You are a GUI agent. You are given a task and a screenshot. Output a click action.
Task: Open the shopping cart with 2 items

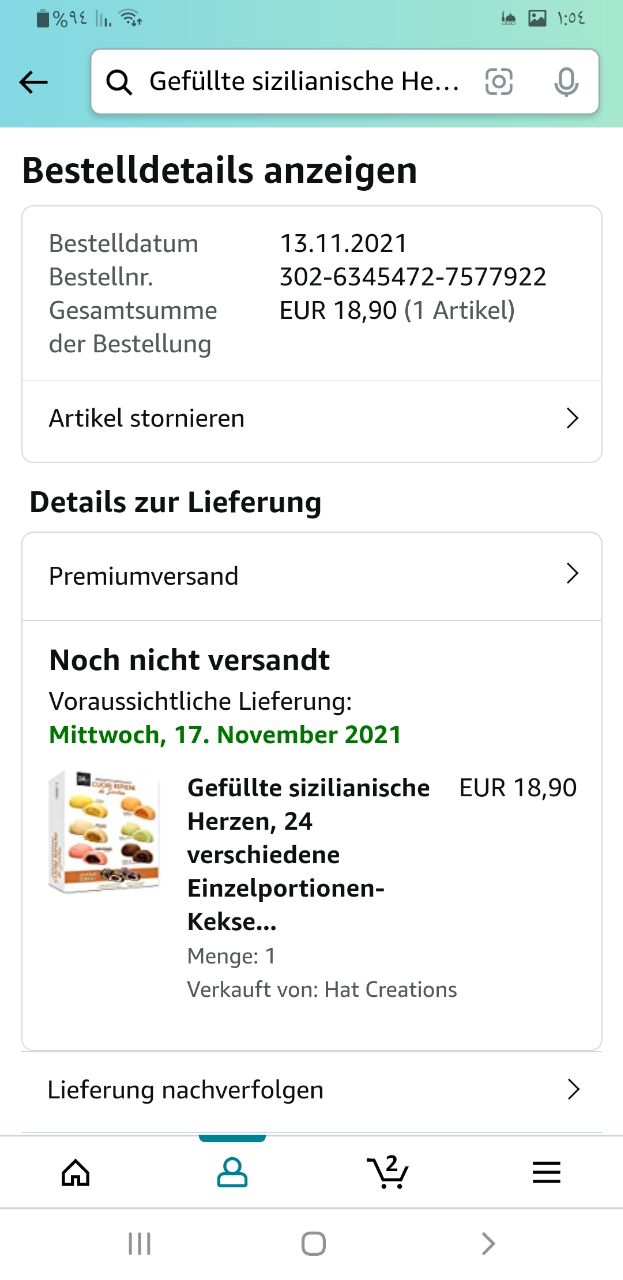388,1172
